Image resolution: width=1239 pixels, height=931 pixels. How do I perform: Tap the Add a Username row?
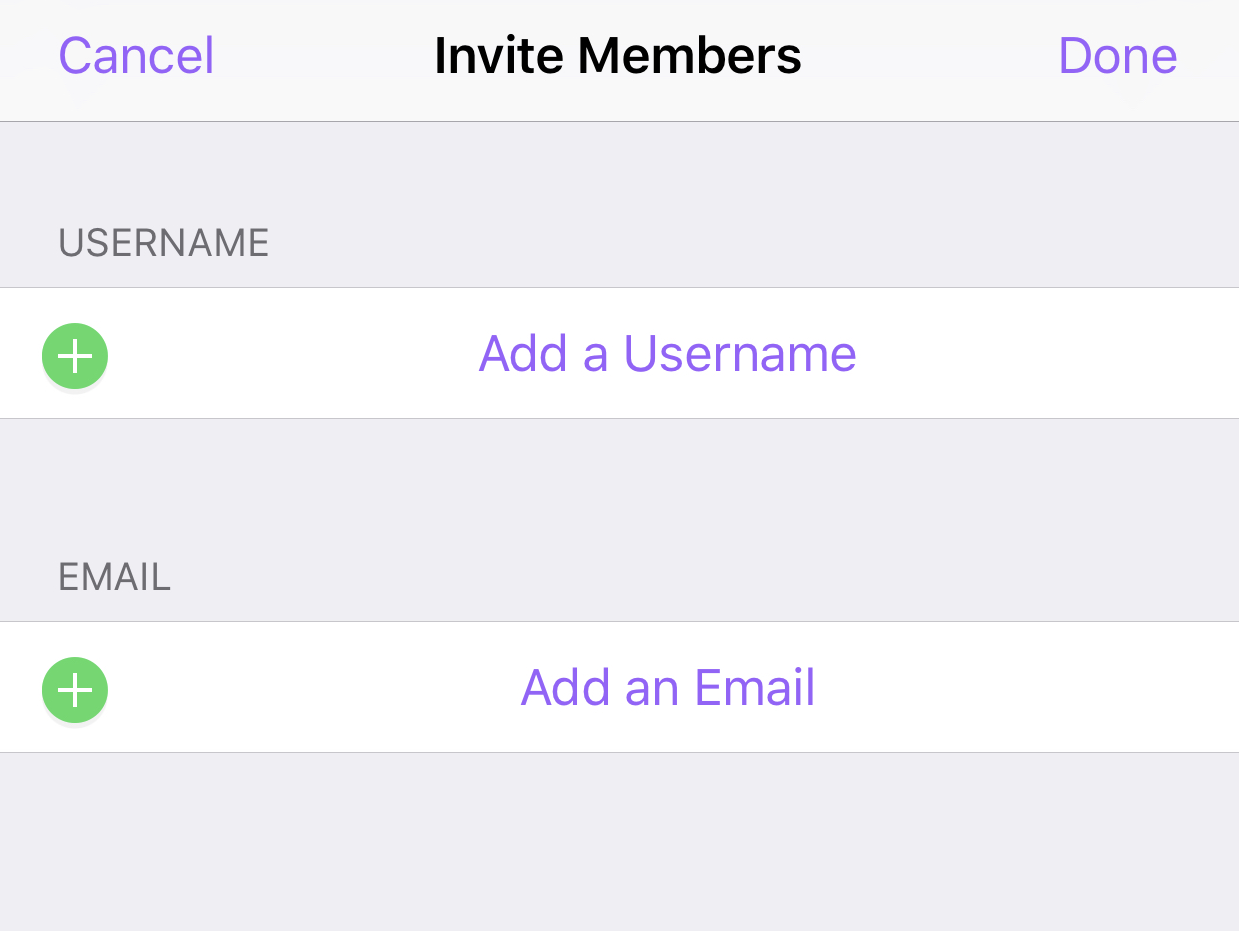[x=667, y=354]
